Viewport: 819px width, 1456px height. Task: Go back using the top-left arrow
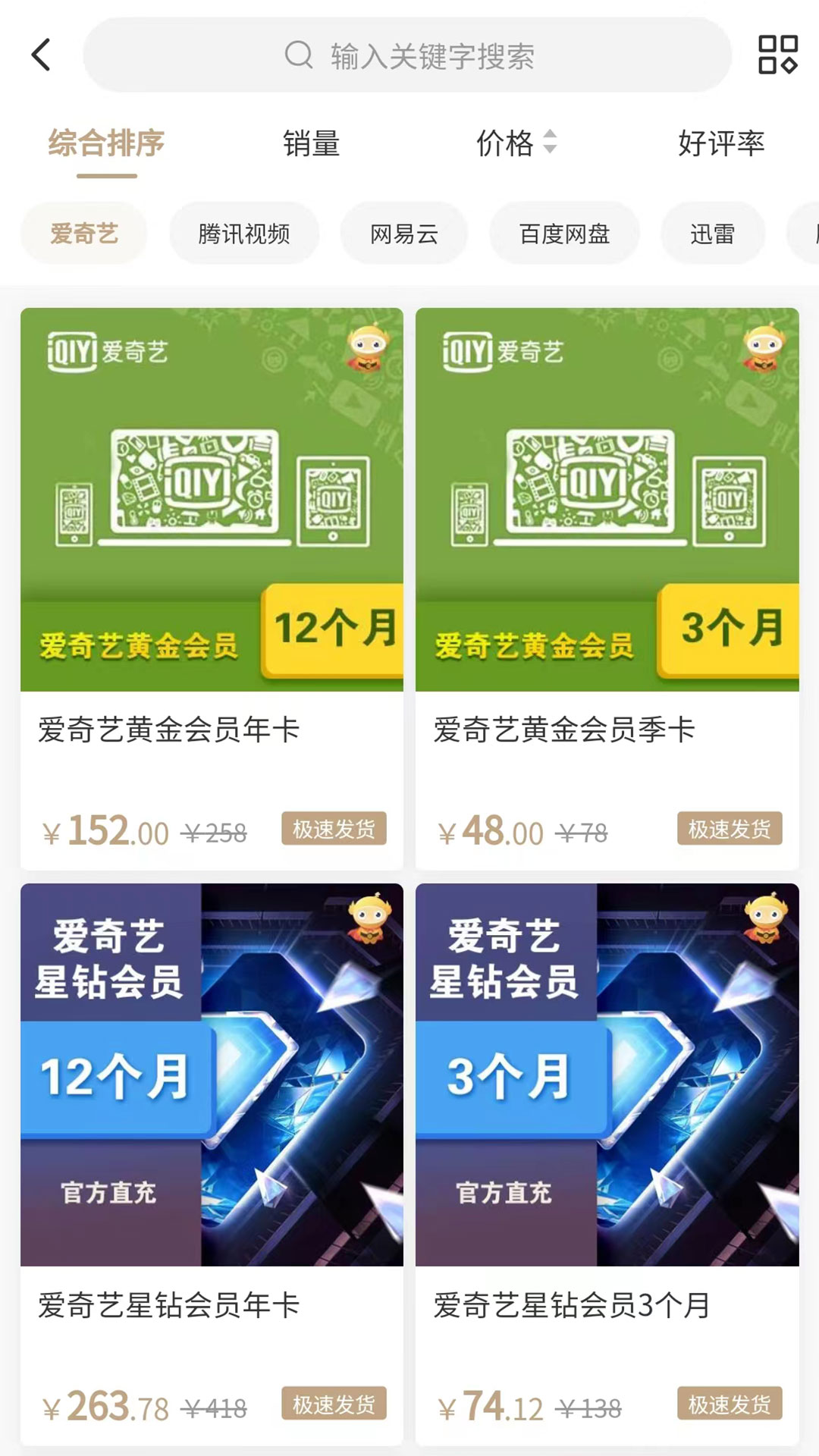[x=42, y=55]
